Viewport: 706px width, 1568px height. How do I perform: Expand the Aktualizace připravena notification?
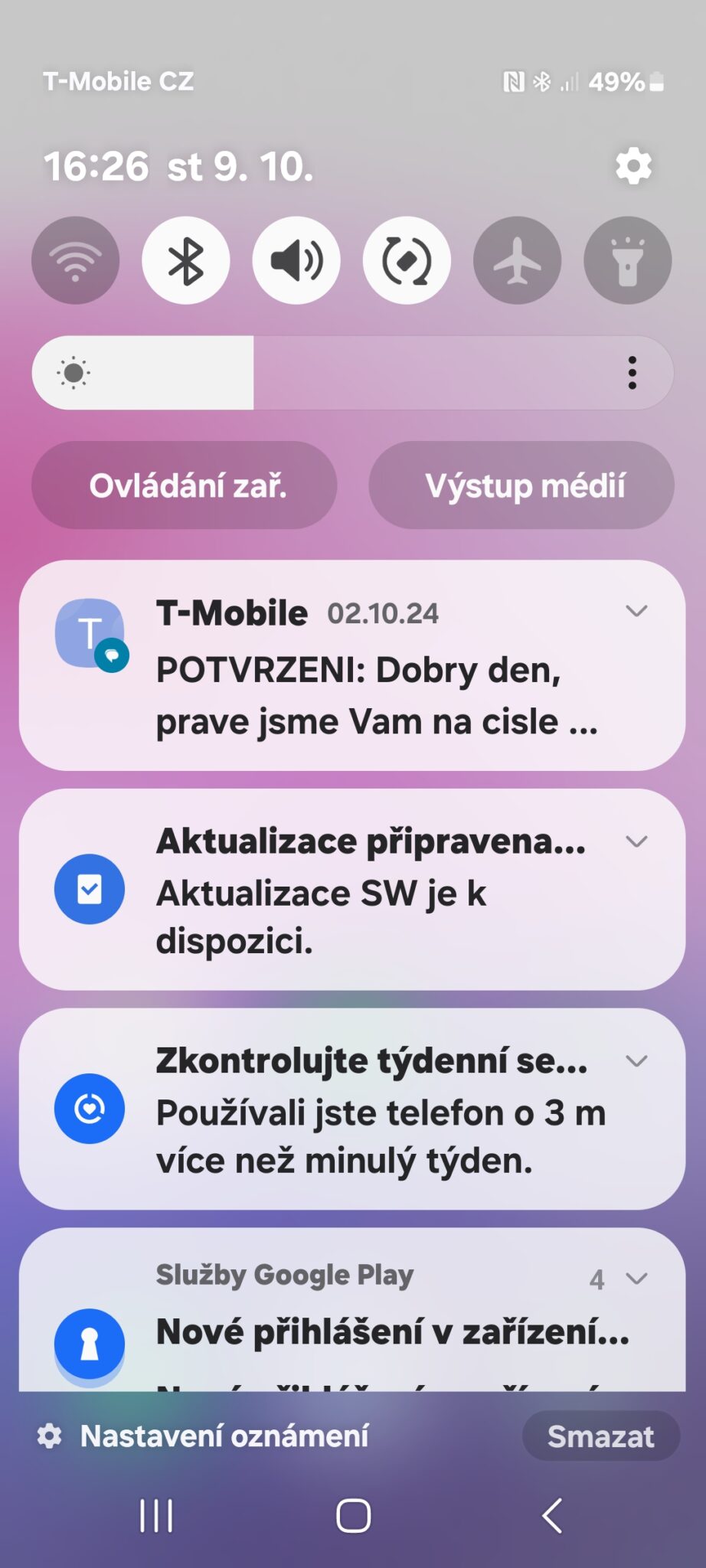click(638, 841)
